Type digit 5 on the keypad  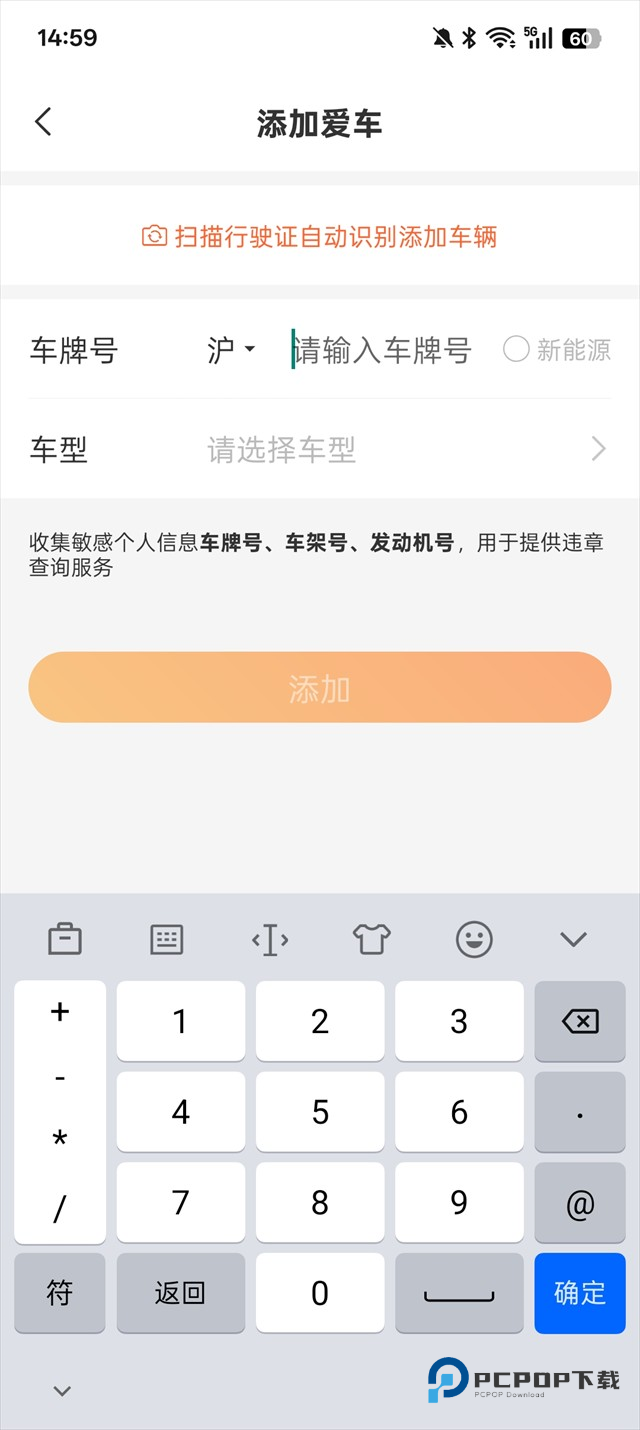coord(320,1112)
